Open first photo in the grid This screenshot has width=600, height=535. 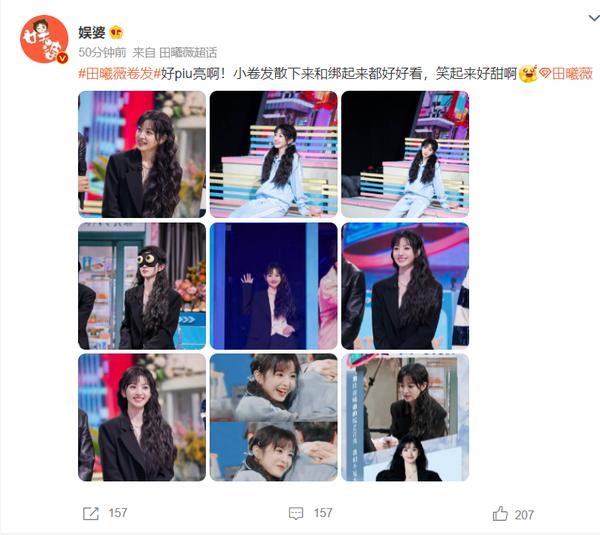click(142, 154)
